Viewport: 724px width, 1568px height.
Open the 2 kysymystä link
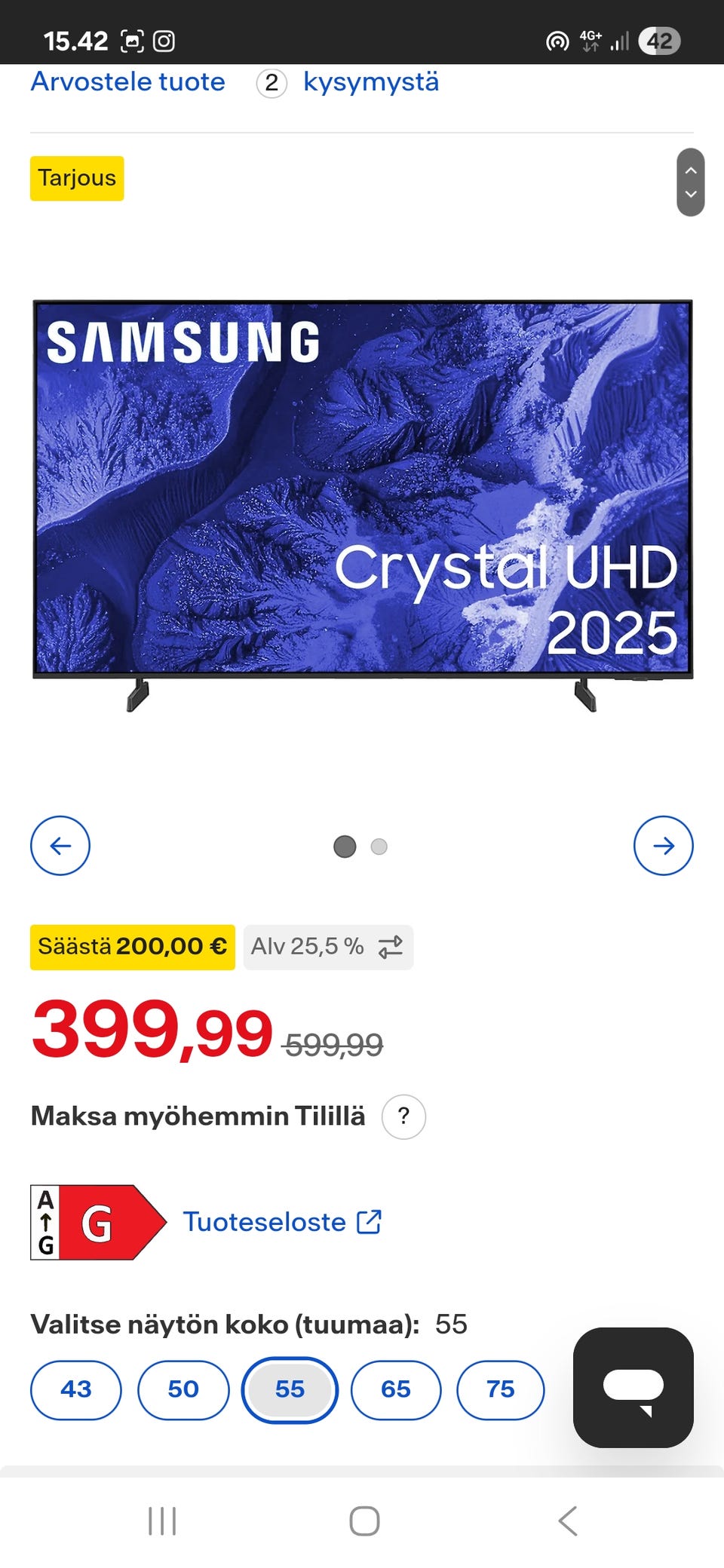[x=348, y=82]
